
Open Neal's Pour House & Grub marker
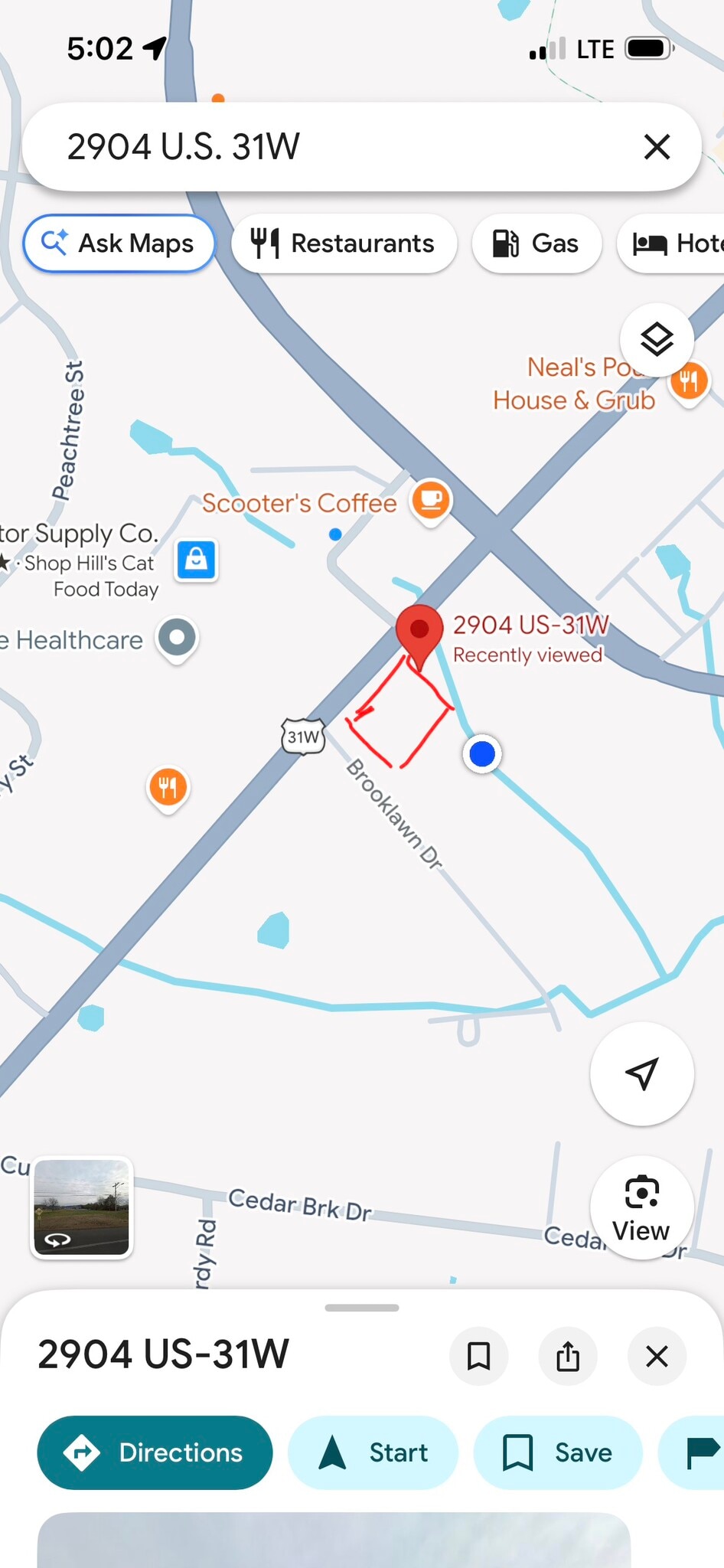[x=689, y=382]
